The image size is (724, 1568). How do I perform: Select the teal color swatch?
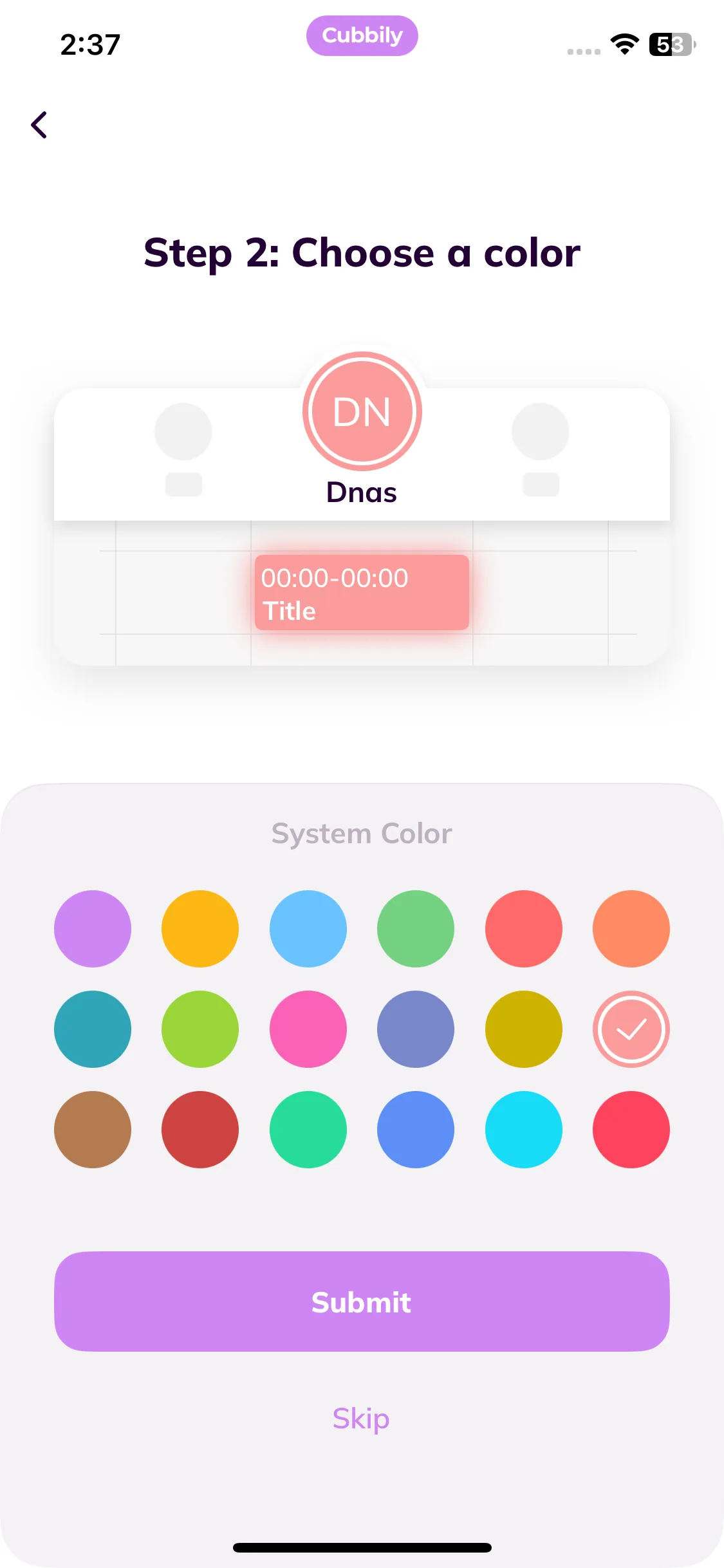(93, 1029)
